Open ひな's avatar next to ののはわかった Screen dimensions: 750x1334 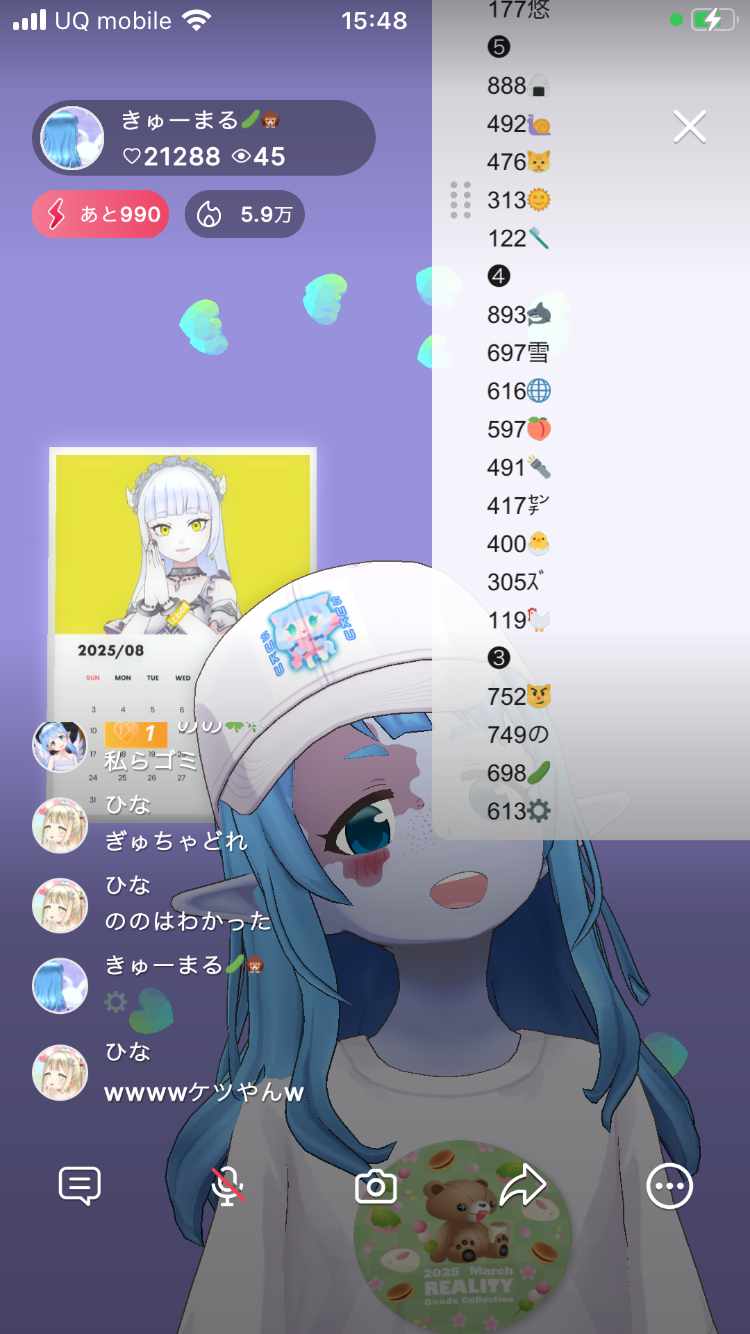pyautogui.click(x=60, y=905)
